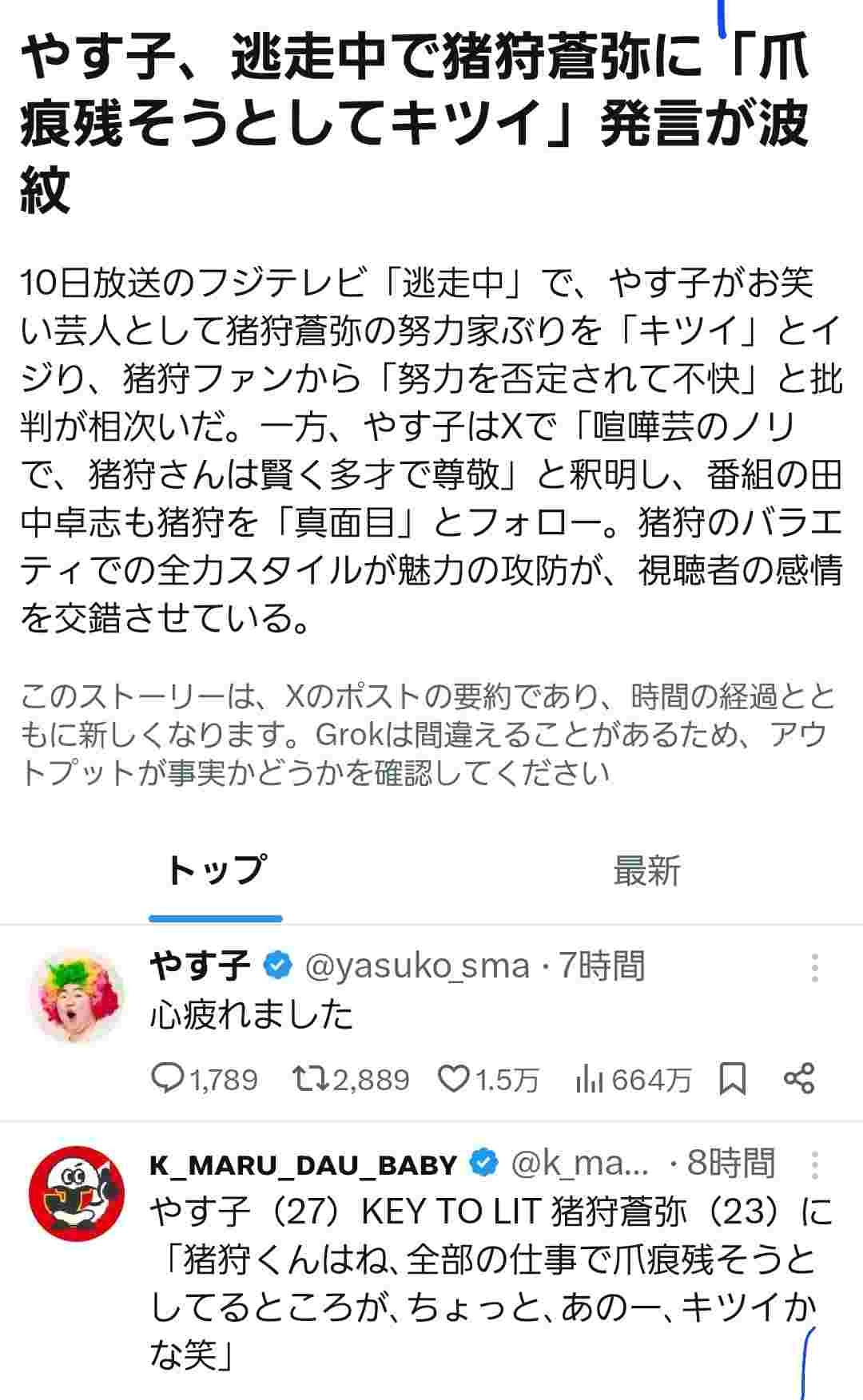Select the トップ tab
Viewport: 863px width, 1400px height.
(x=215, y=871)
